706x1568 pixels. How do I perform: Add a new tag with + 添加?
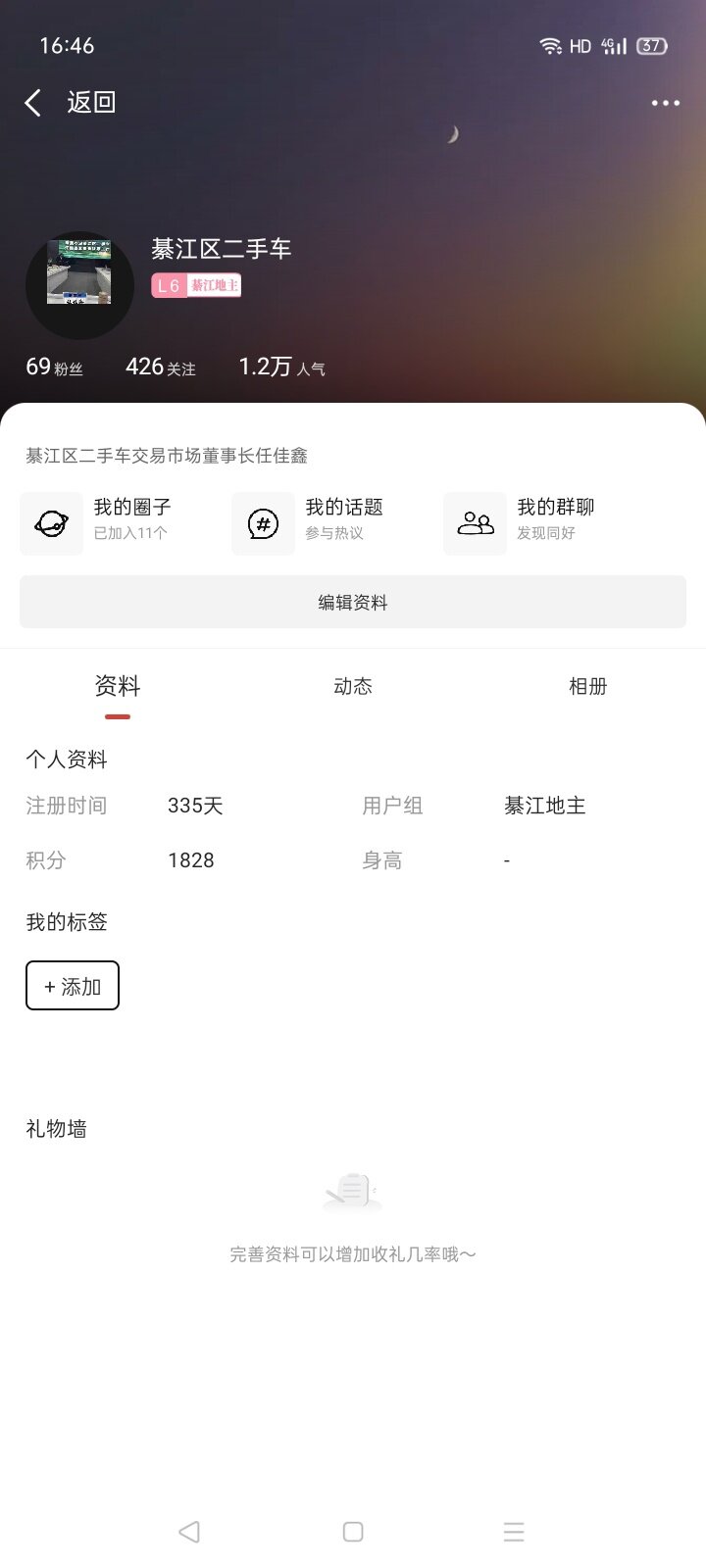pyautogui.click(x=73, y=986)
